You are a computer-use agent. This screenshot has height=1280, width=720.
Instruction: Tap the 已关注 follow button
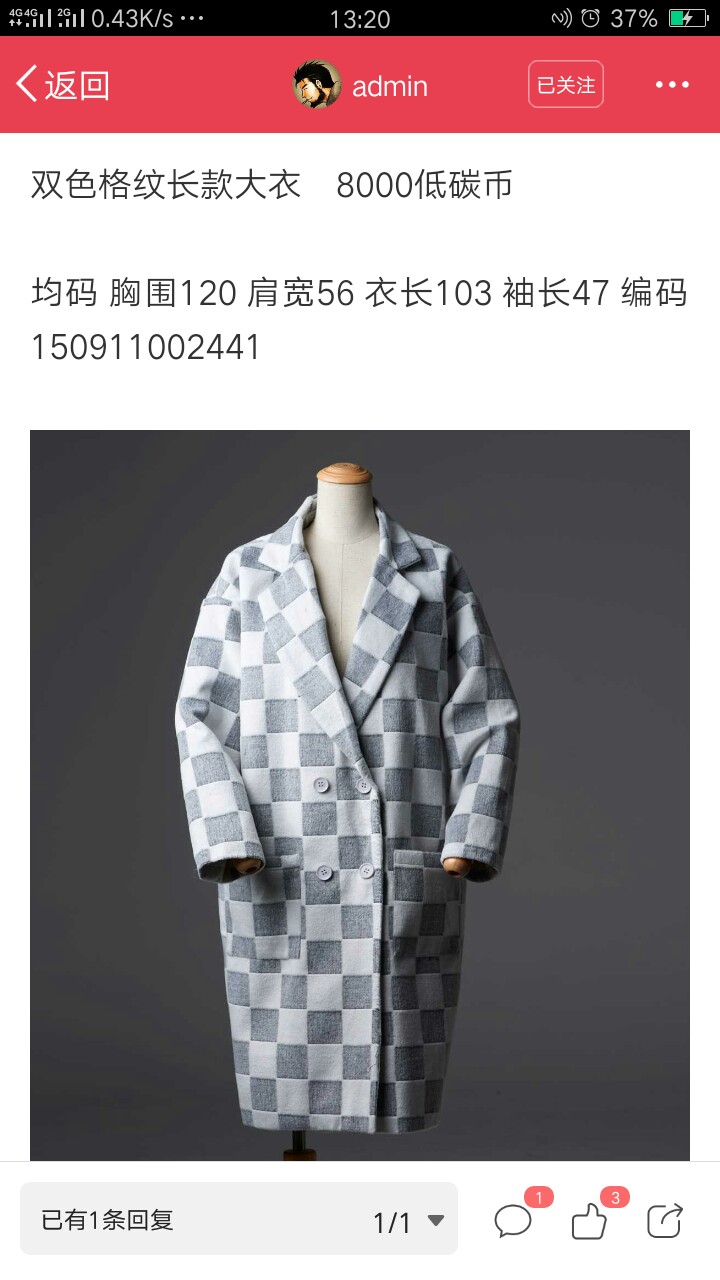tap(566, 85)
